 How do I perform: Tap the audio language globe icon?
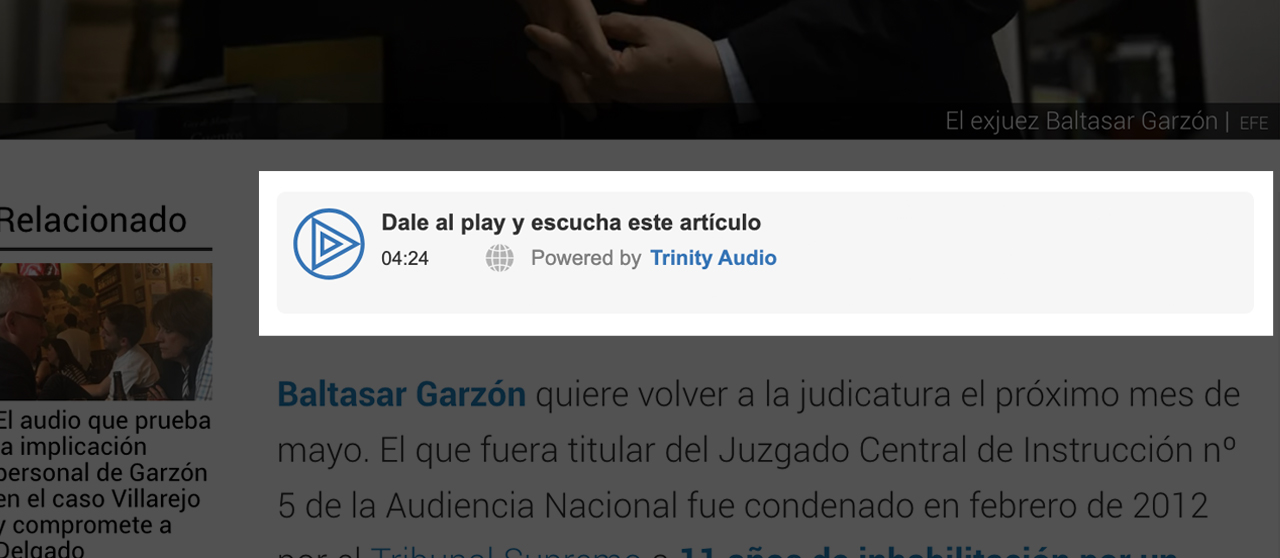coord(499,258)
